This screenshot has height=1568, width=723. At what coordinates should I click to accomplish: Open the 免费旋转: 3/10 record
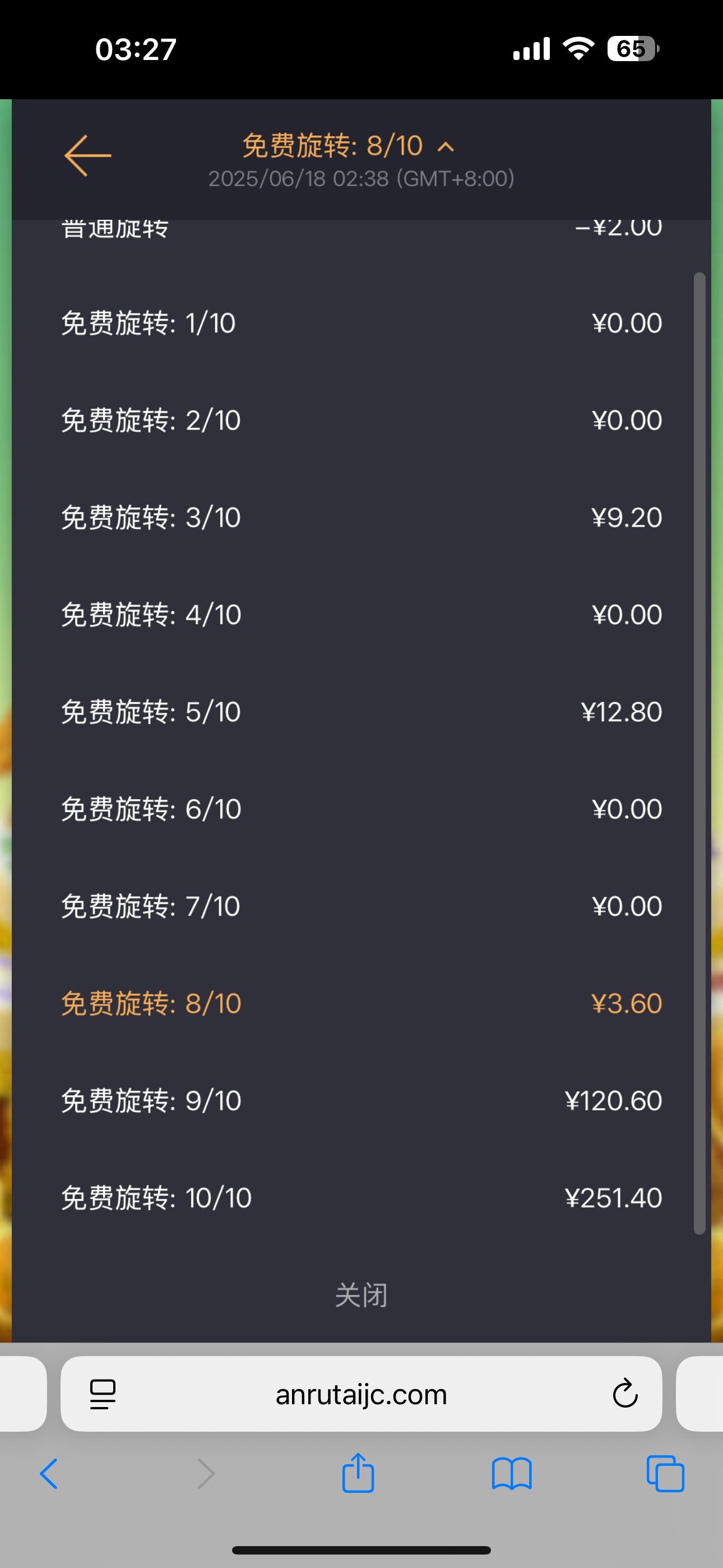(361, 518)
